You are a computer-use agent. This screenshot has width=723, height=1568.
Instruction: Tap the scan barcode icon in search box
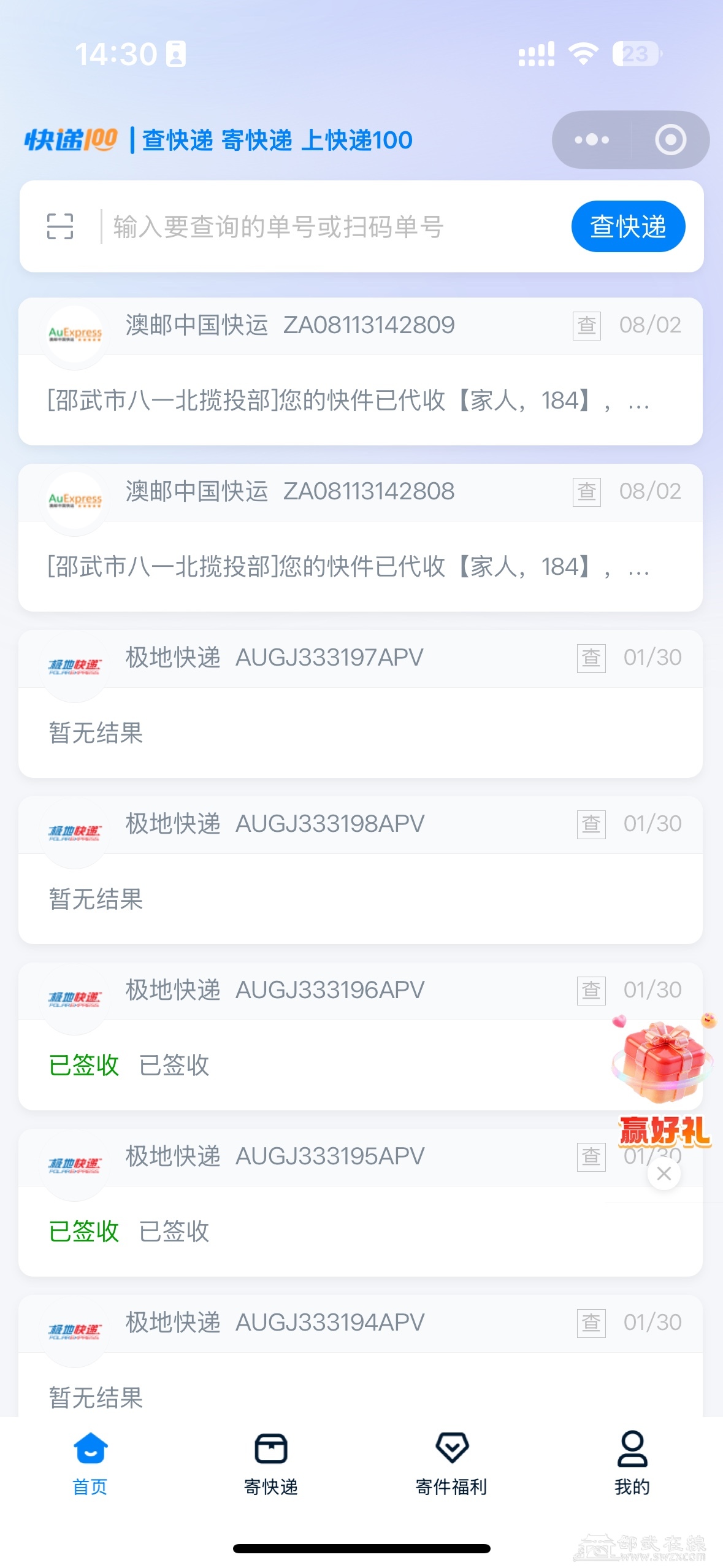pyautogui.click(x=60, y=226)
